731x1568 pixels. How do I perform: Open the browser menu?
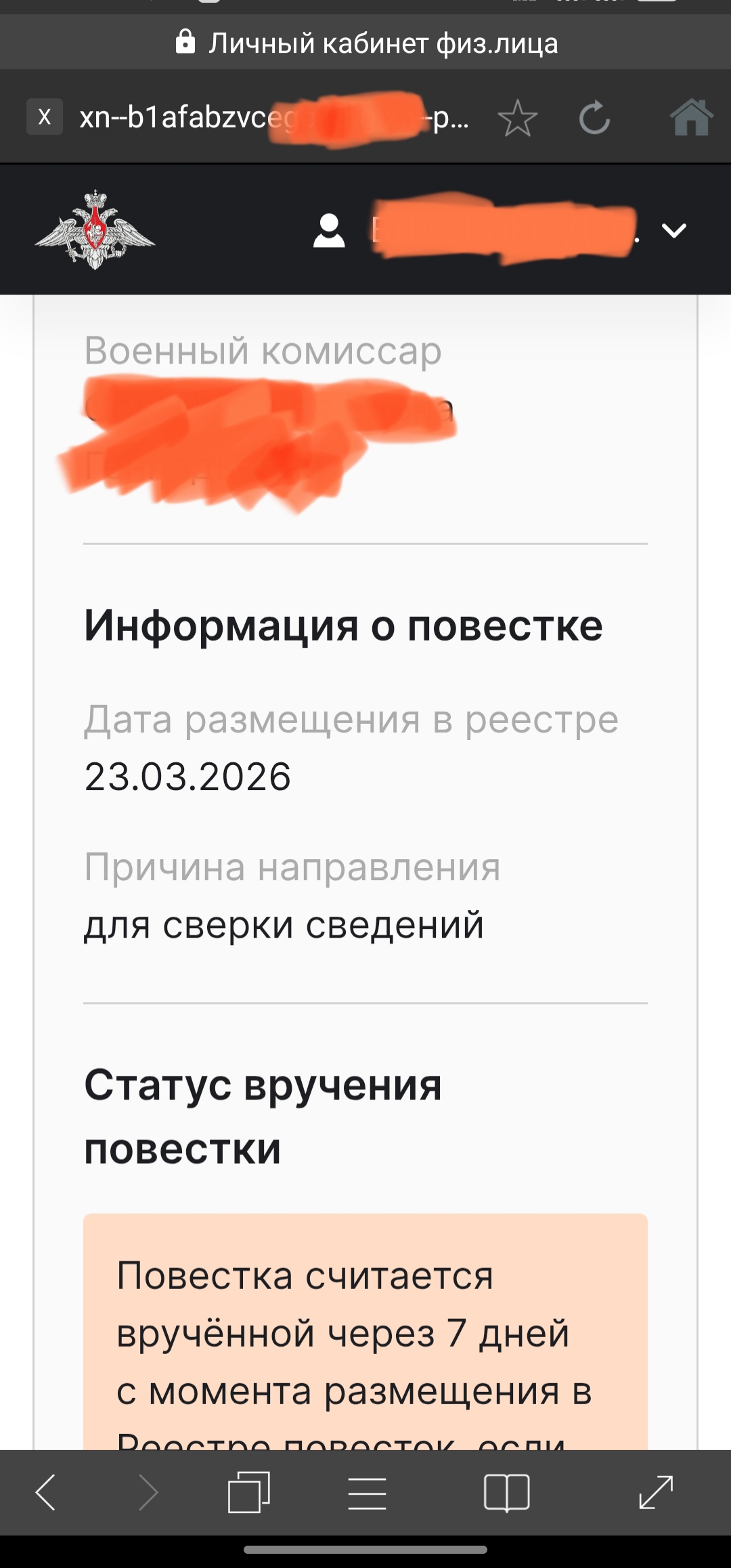pyautogui.click(x=367, y=1493)
